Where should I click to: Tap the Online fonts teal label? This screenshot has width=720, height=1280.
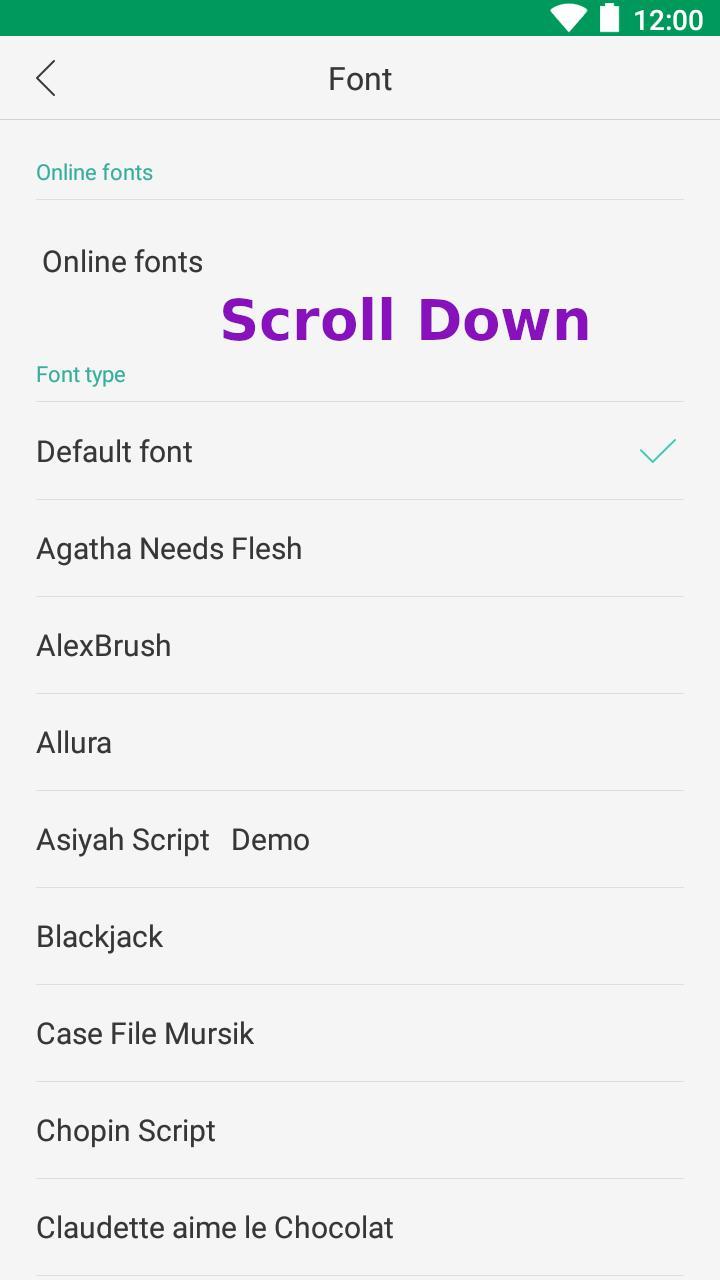coord(94,172)
